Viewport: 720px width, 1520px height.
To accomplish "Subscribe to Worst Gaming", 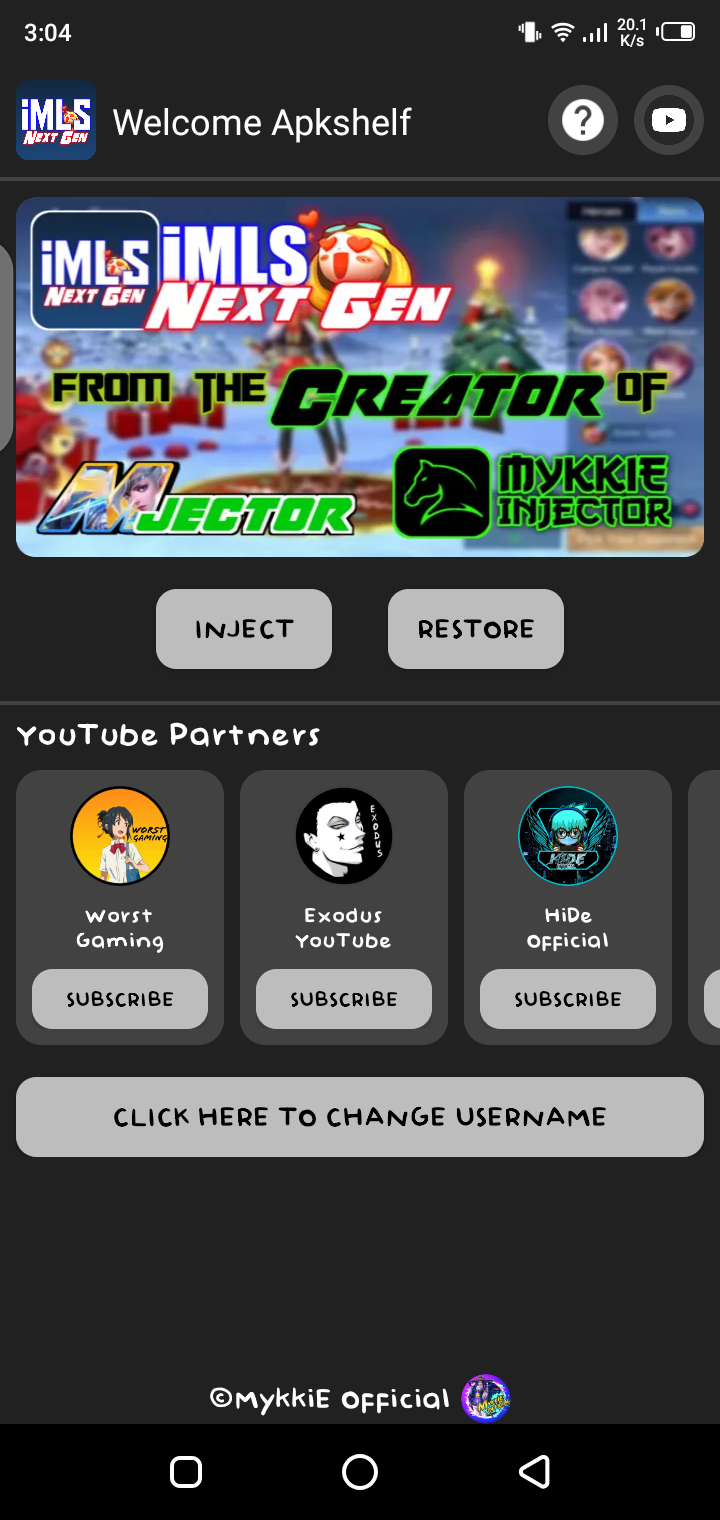I will tap(120, 999).
